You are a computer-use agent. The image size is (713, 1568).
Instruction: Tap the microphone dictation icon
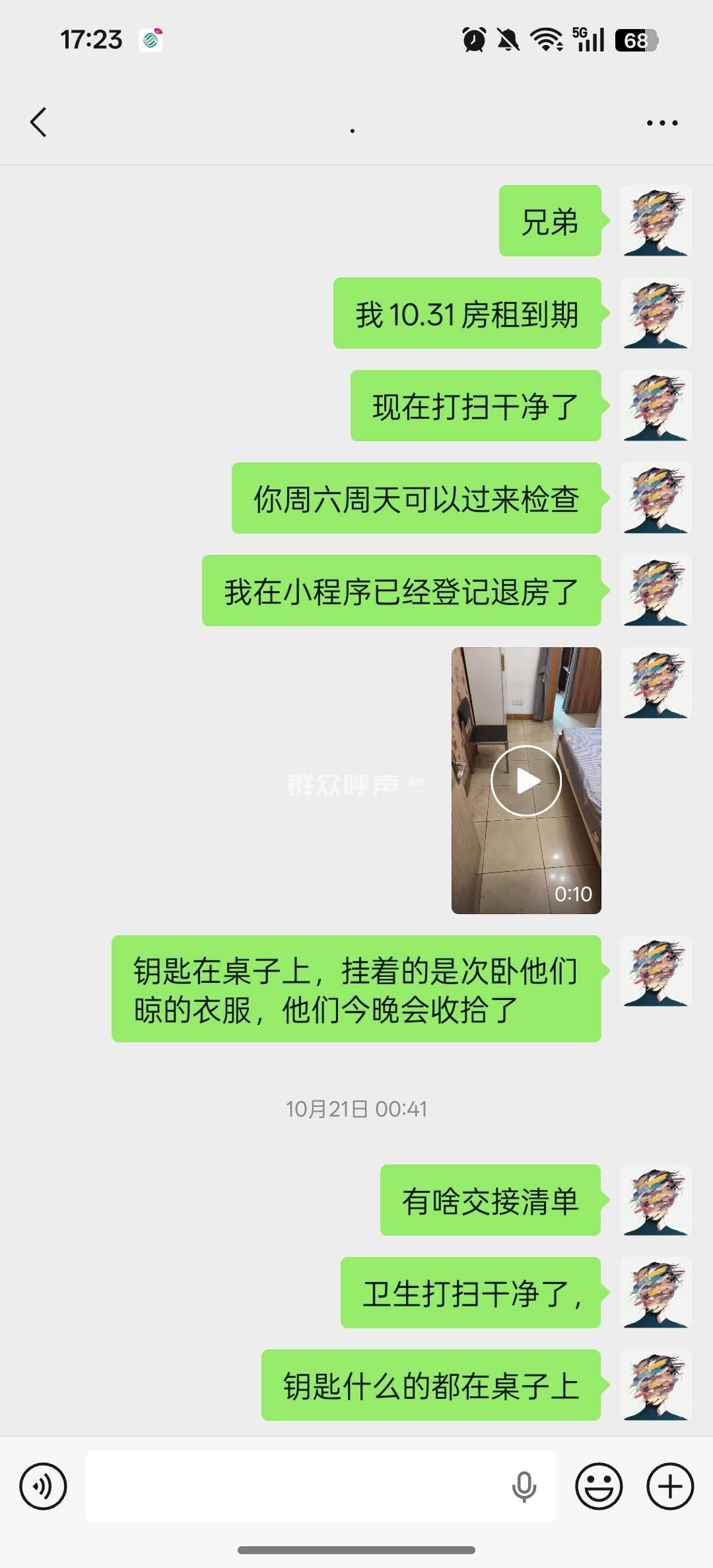(x=524, y=1486)
